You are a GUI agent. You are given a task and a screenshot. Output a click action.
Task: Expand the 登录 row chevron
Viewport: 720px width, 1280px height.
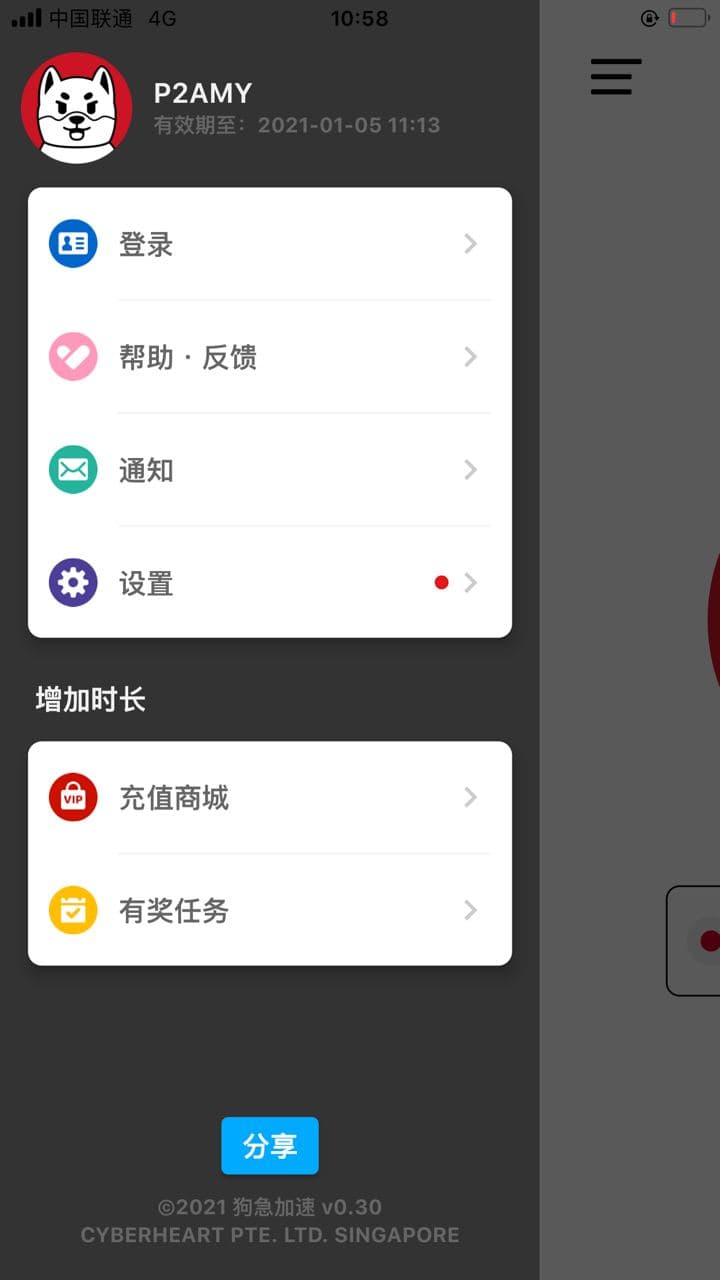point(470,243)
